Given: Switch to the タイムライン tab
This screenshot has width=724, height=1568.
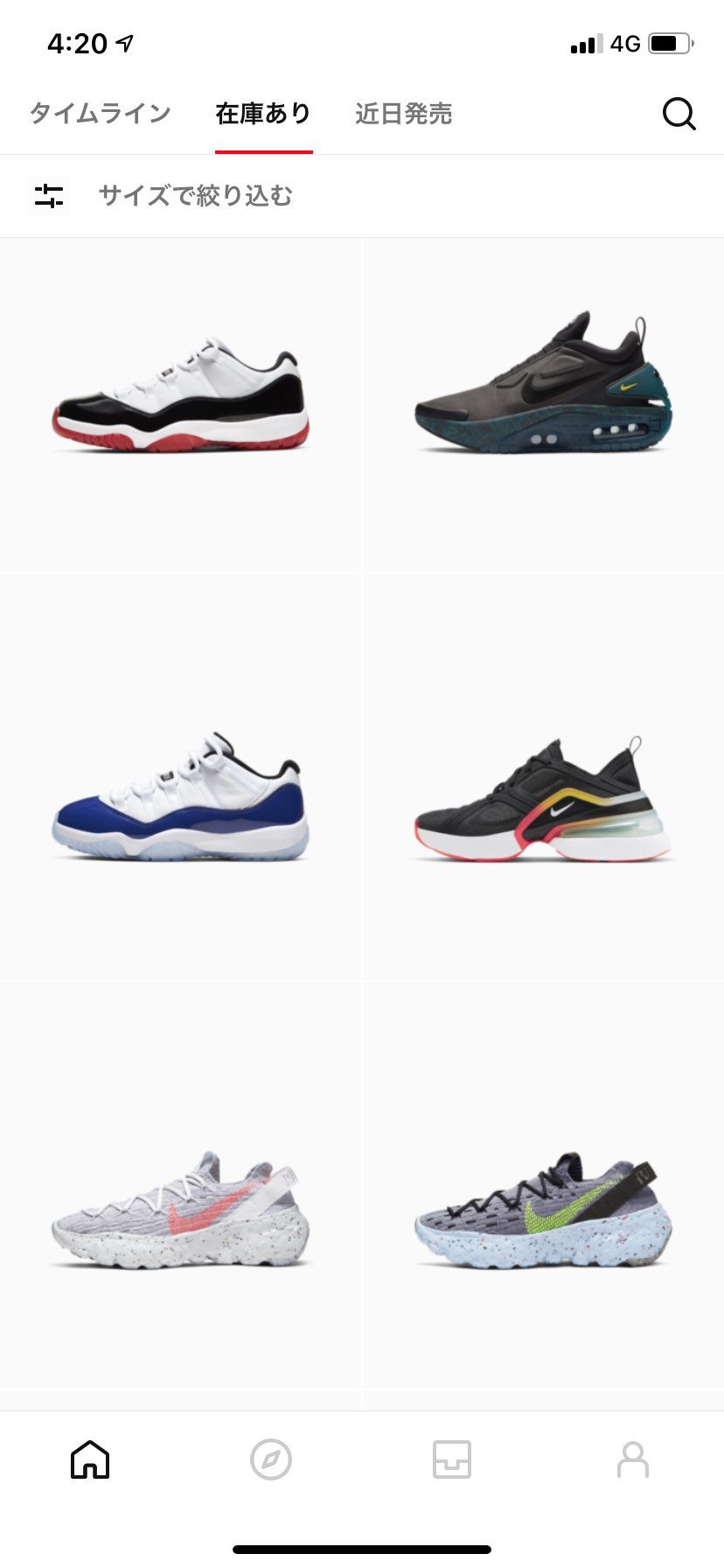Looking at the screenshot, I should (x=100, y=114).
